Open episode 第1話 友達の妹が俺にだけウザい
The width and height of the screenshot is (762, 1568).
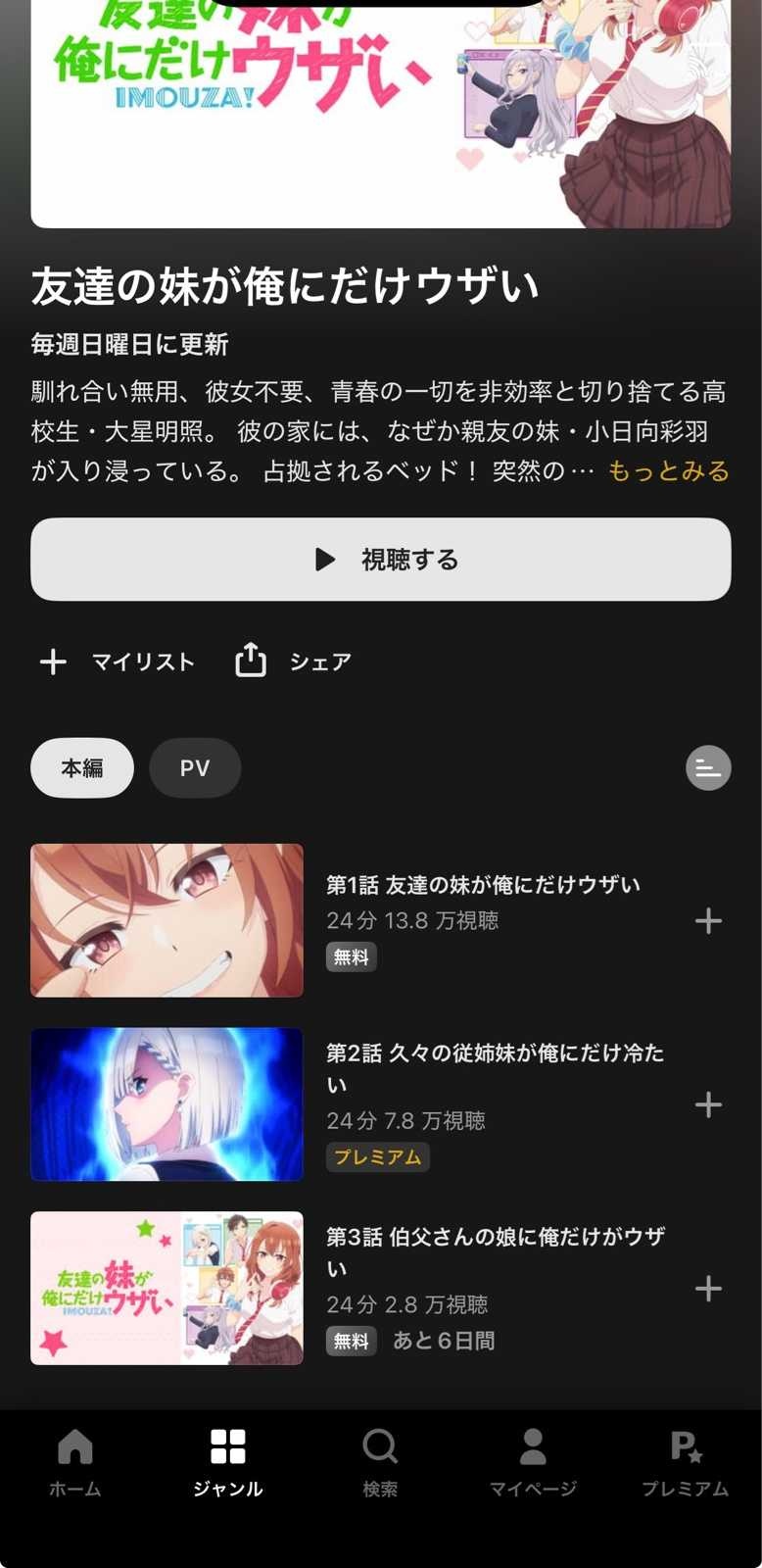pyautogui.click(x=167, y=920)
